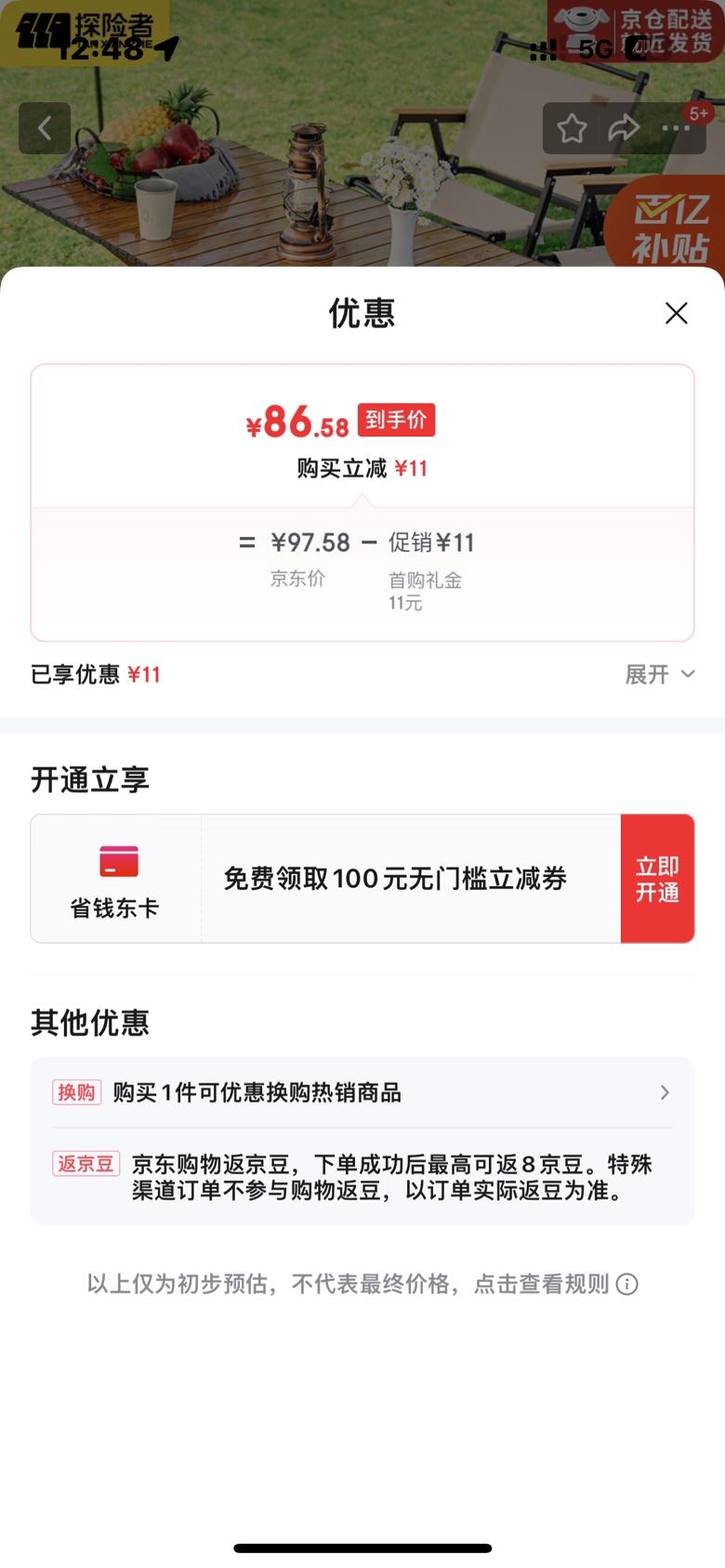Tap the red 换购 tag icon
Image resolution: width=725 pixels, height=1568 pixels.
76,1092
